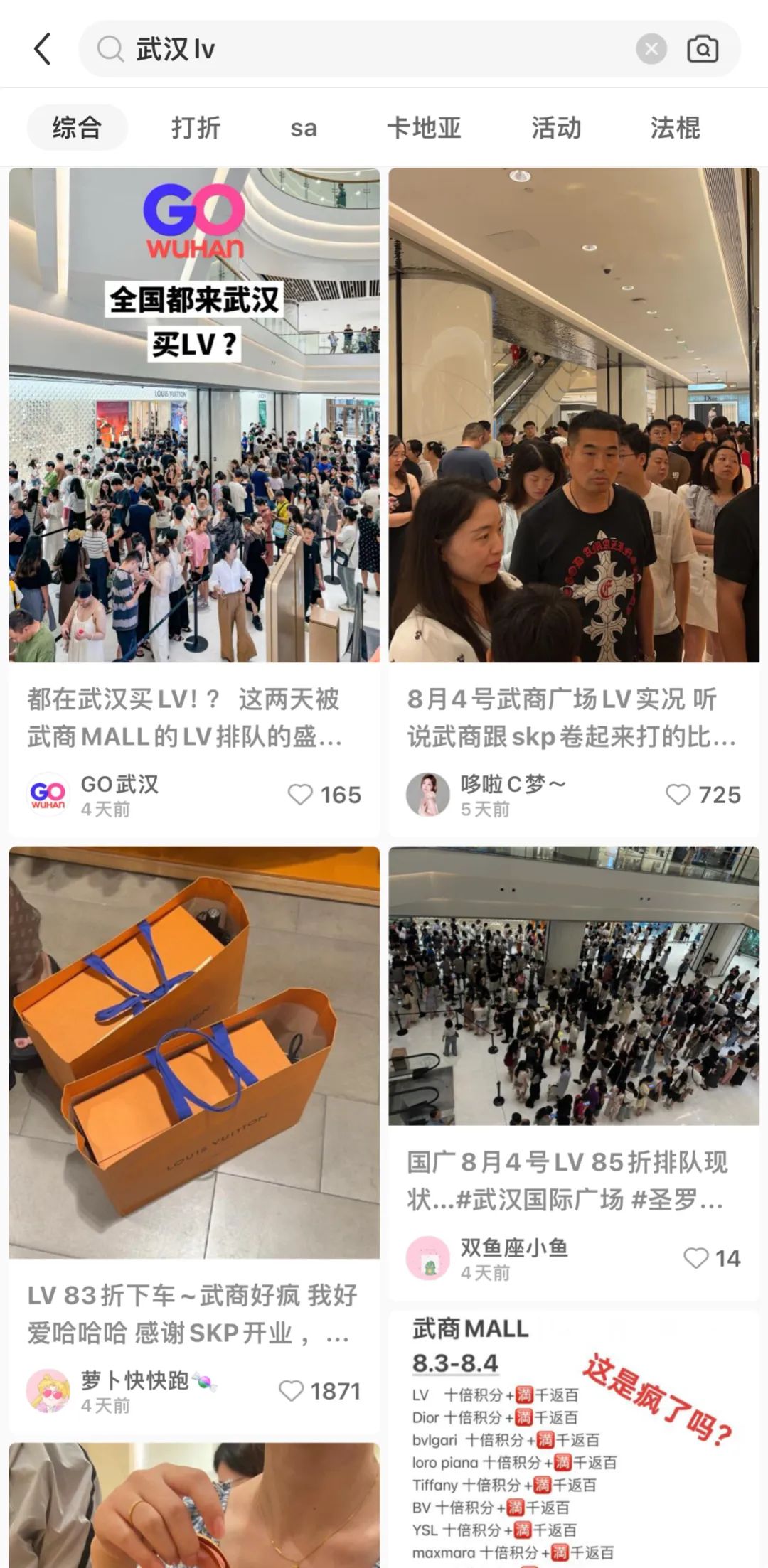Switch to the 打折 filter tab
This screenshot has height=1568, width=768.
click(196, 128)
